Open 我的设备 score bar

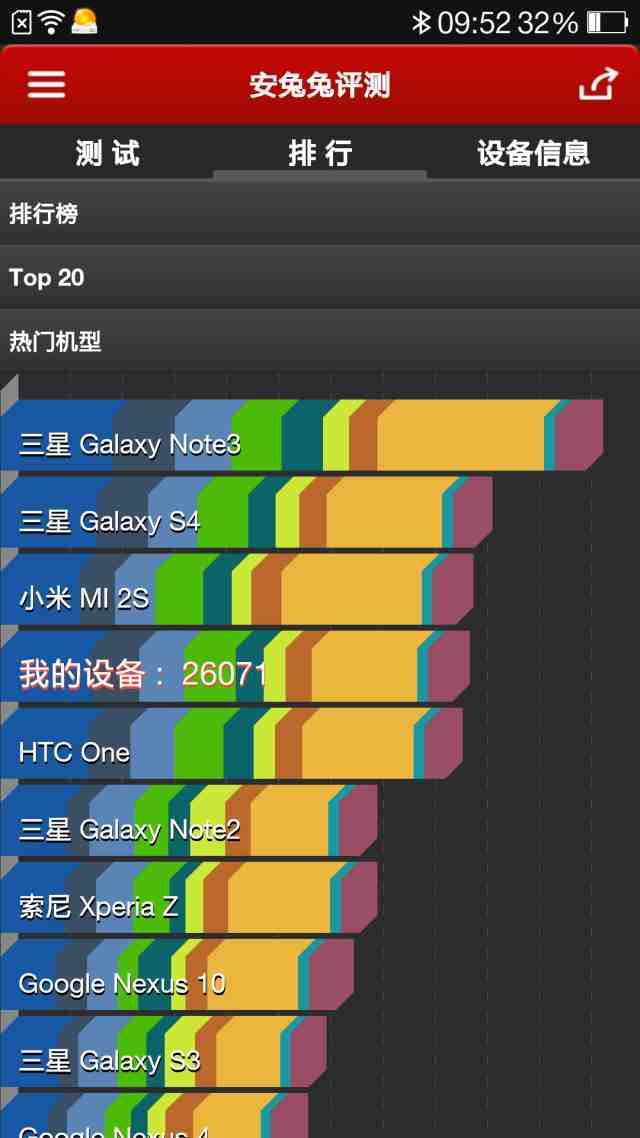(x=235, y=667)
